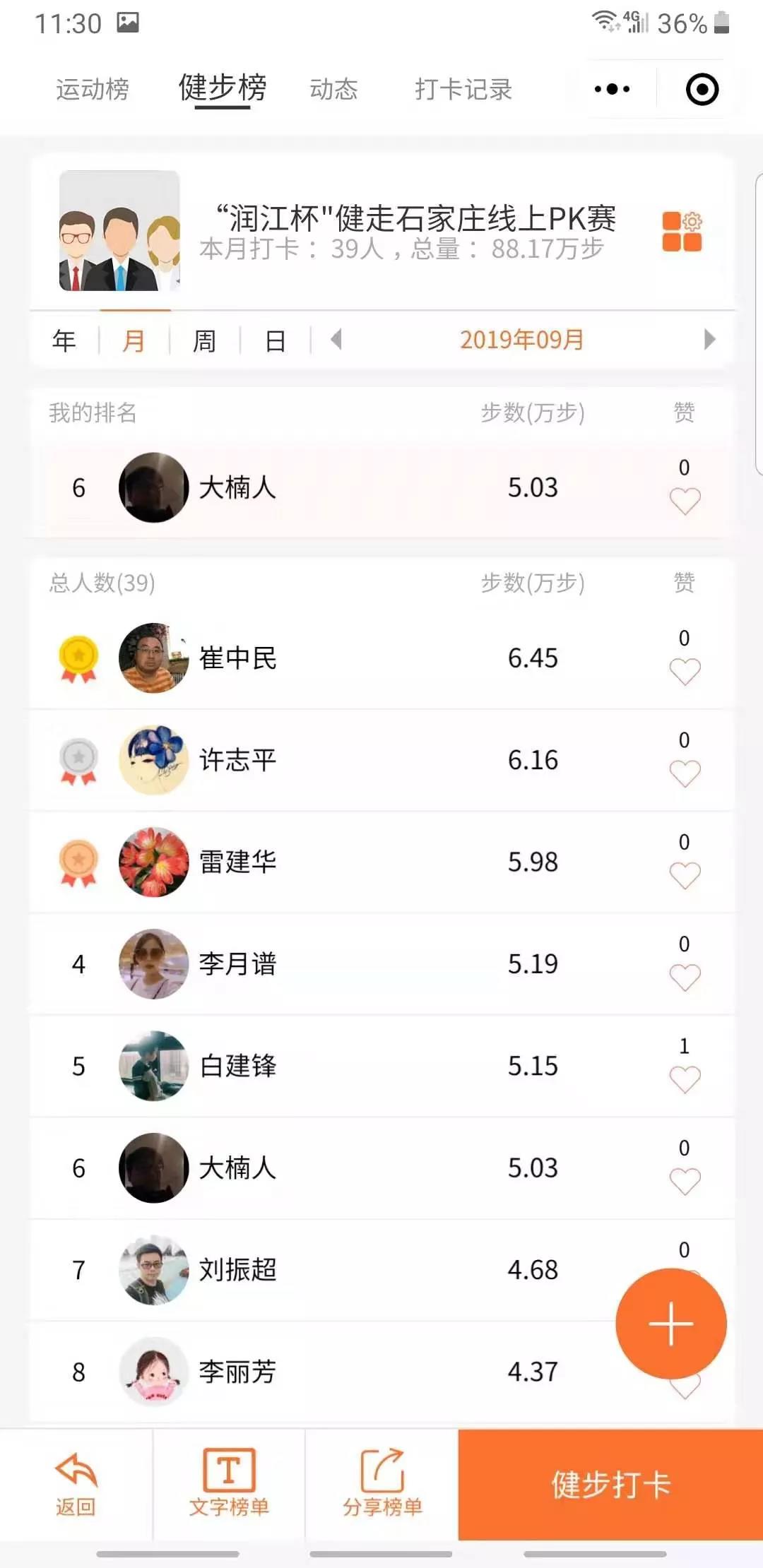Tap the orange plus floating button
This screenshot has height=1568, width=763.
click(670, 1324)
